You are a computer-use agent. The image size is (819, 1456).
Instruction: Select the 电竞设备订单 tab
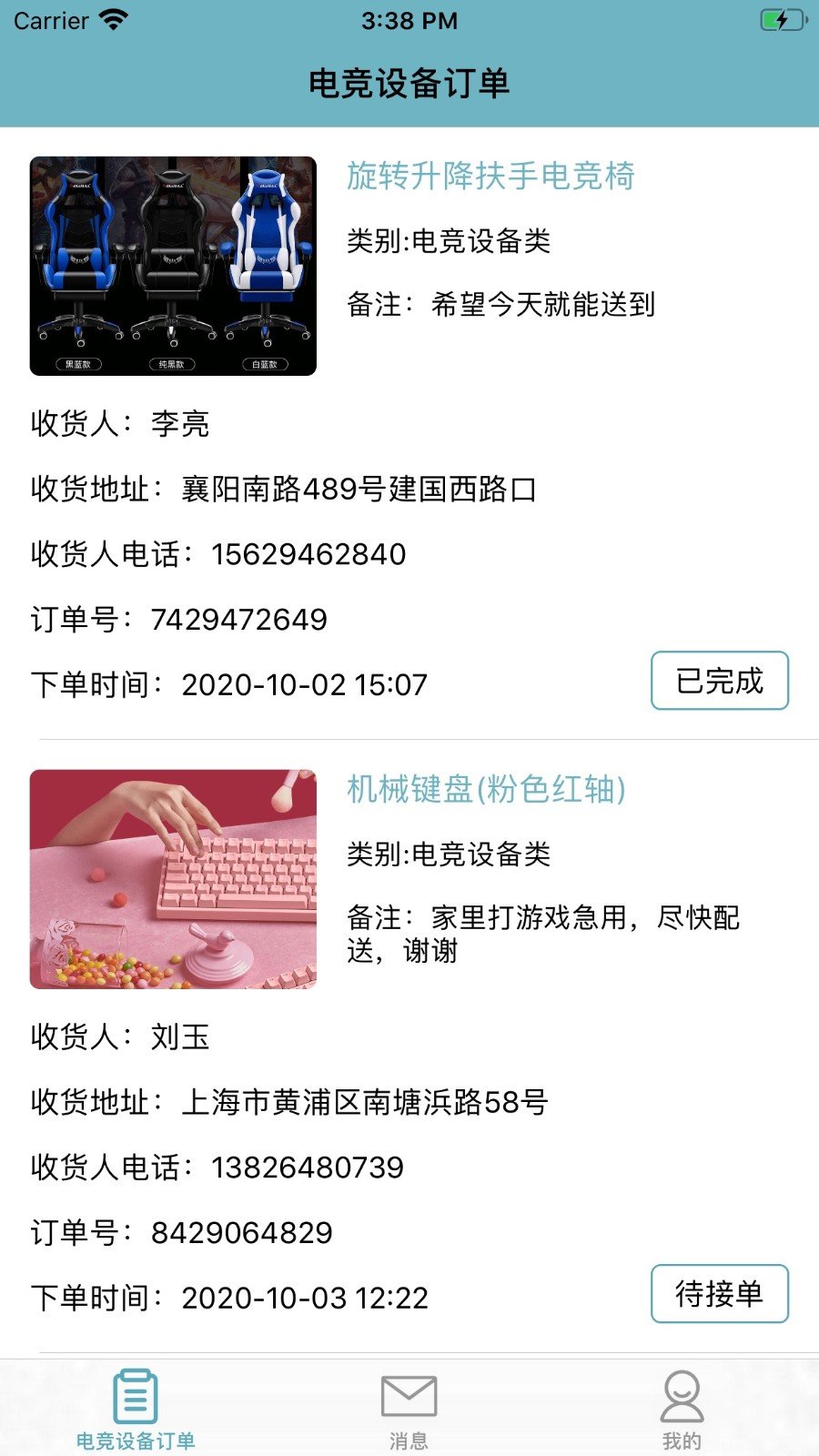[137, 1406]
